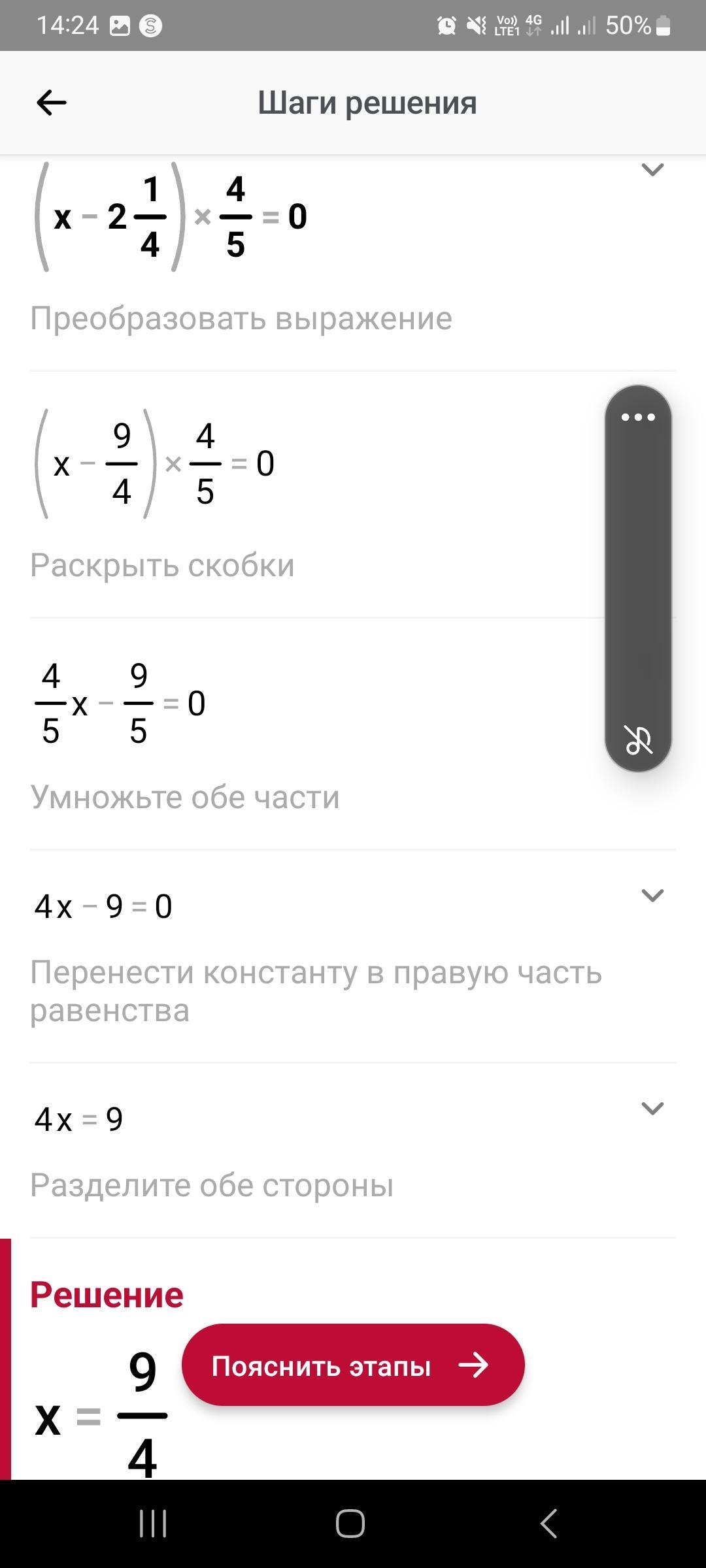This screenshot has width=706, height=1568.
Task: Expand the 'Перенести константу в правую часть' step
Action: pyautogui.click(x=652, y=895)
